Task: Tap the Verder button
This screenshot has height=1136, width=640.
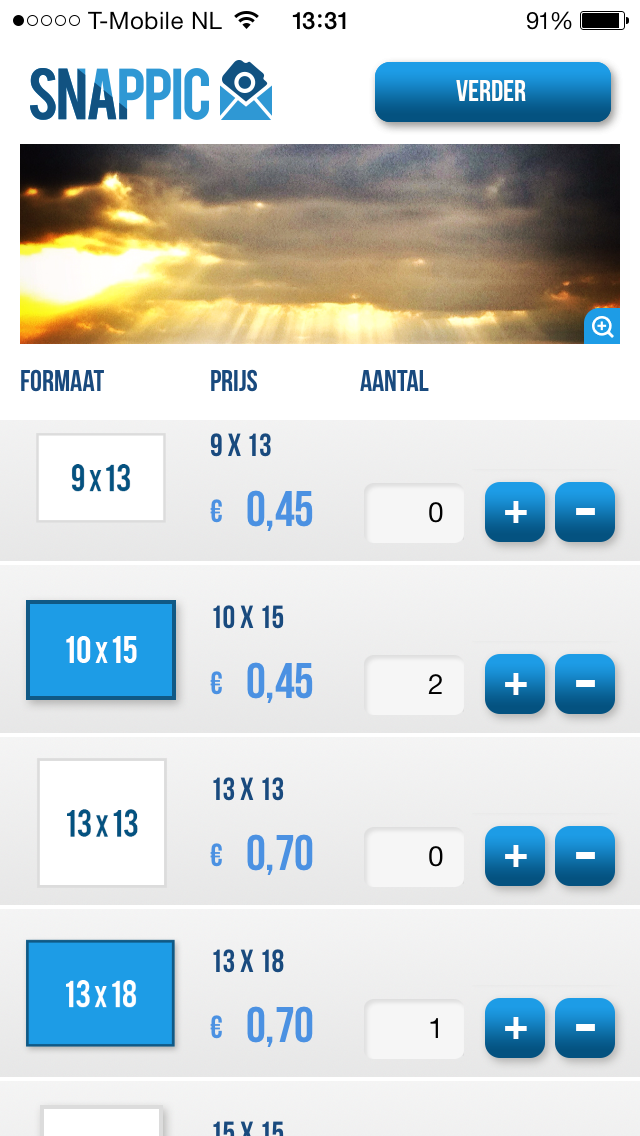Action: click(493, 92)
